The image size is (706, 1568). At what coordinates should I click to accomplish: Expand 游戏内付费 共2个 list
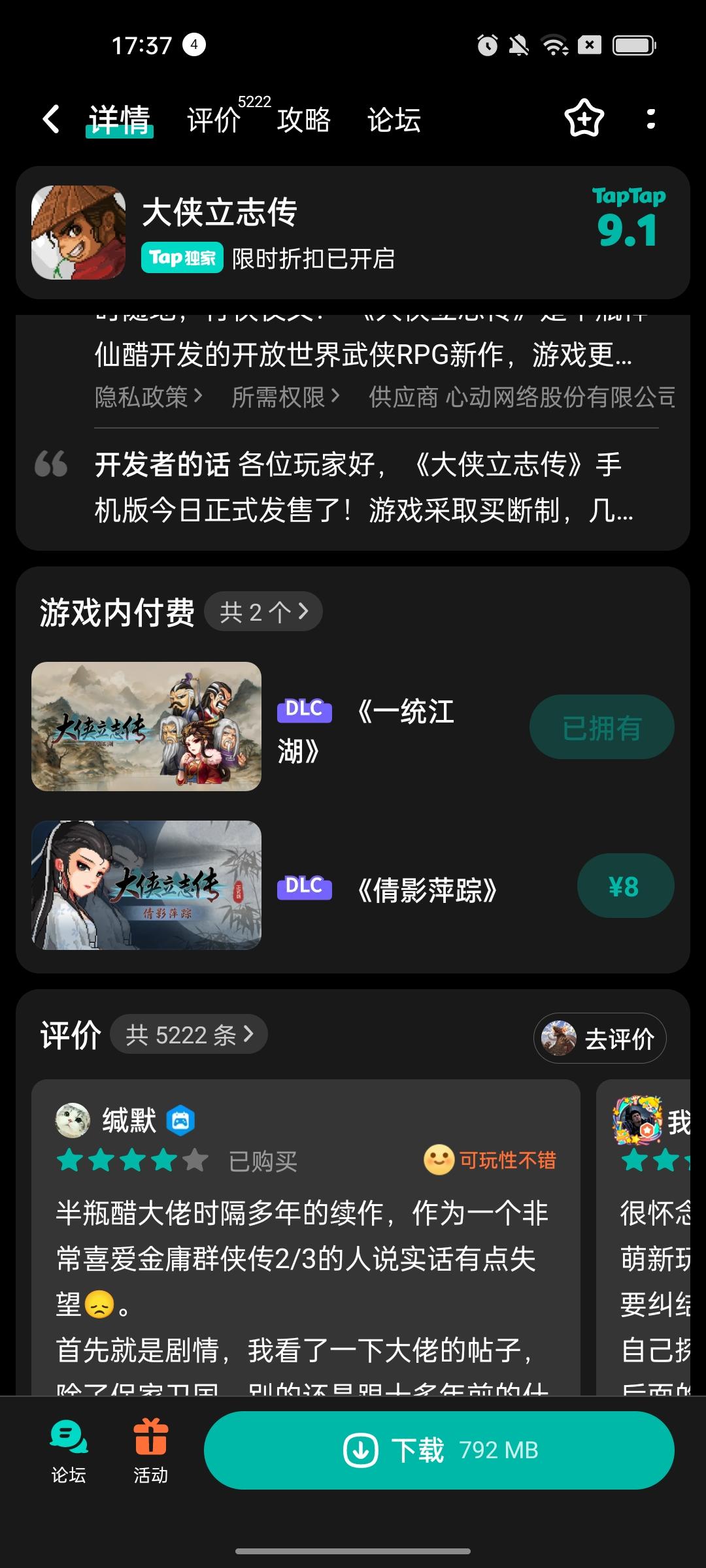click(x=264, y=610)
